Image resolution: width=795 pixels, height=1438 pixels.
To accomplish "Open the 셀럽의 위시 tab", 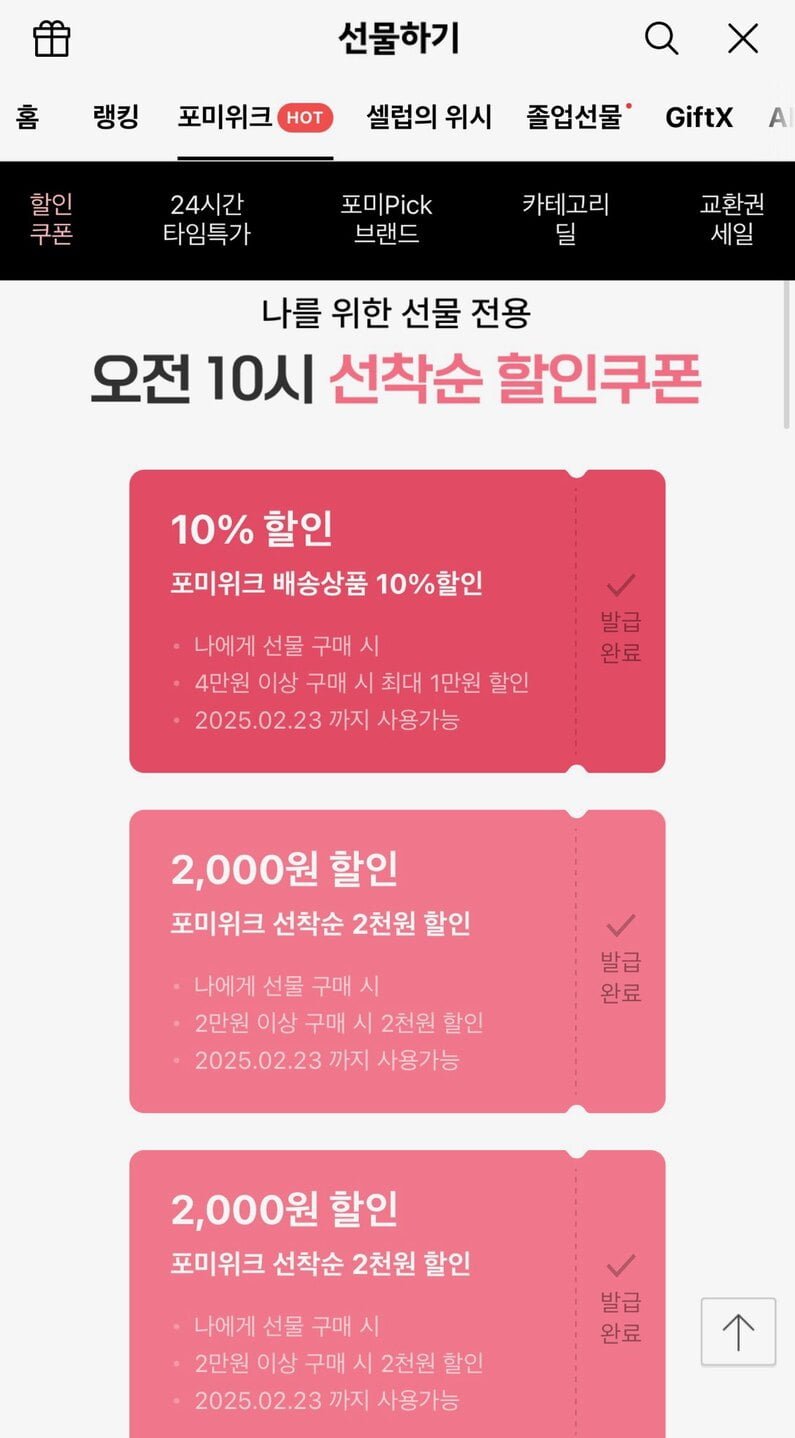I will (x=429, y=117).
